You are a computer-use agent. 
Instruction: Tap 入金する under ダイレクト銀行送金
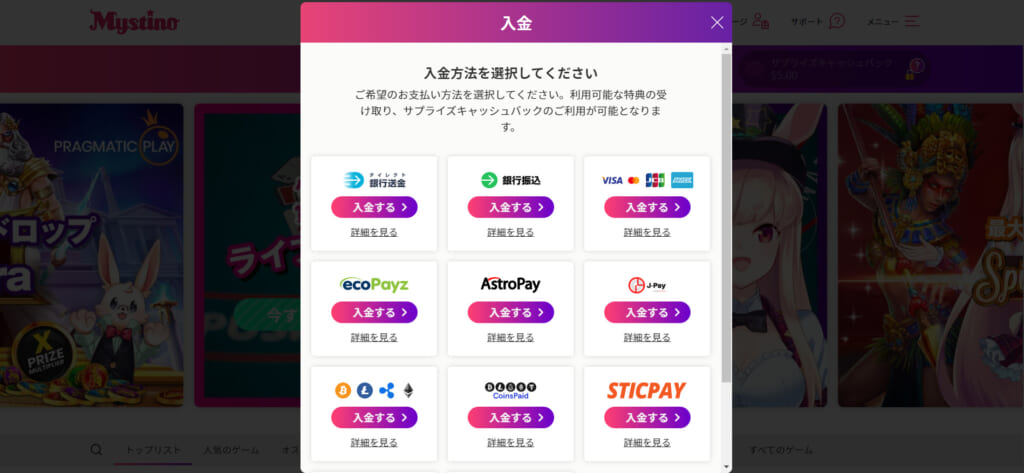[x=374, y=208]
